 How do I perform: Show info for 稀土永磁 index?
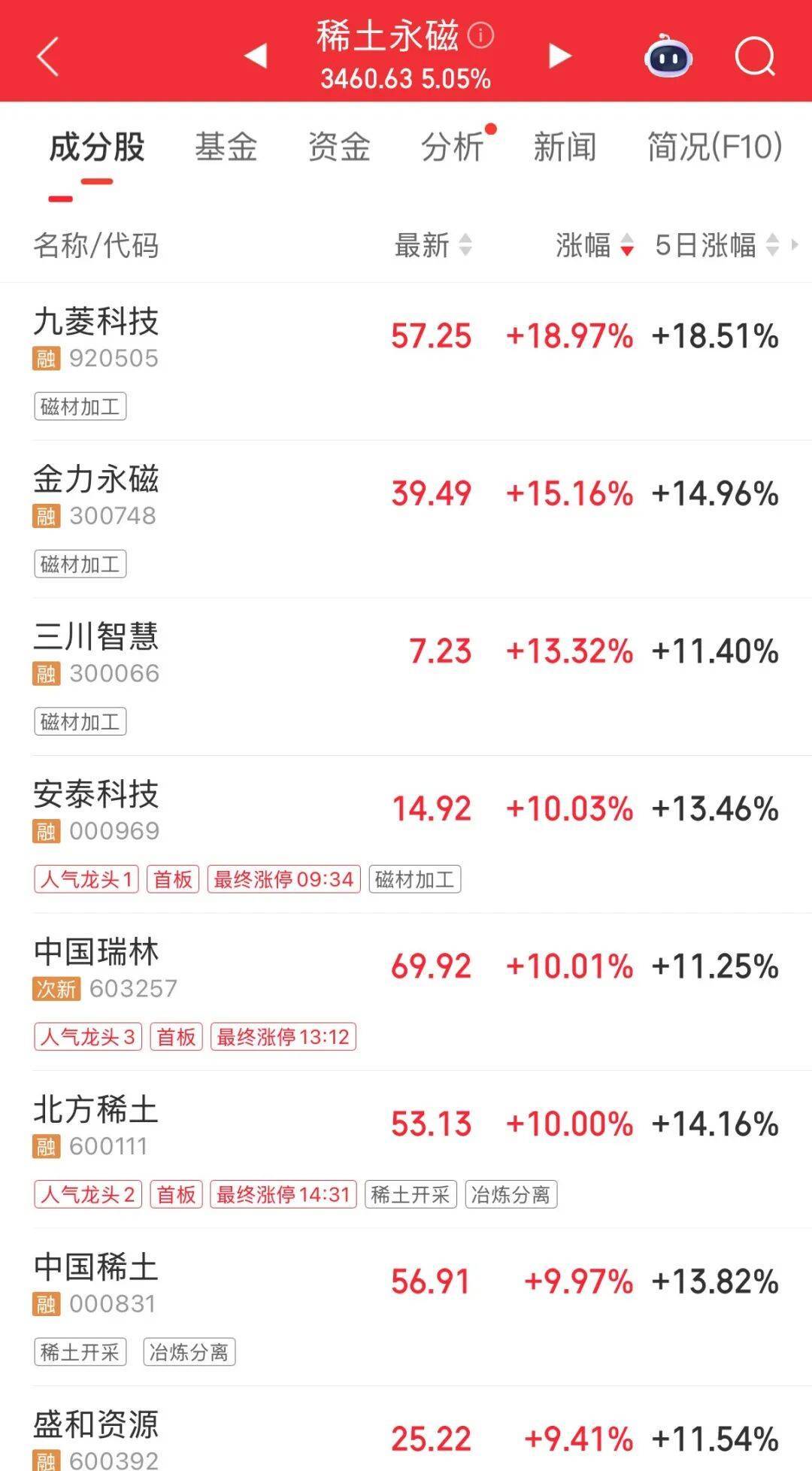tap(481, 35)
